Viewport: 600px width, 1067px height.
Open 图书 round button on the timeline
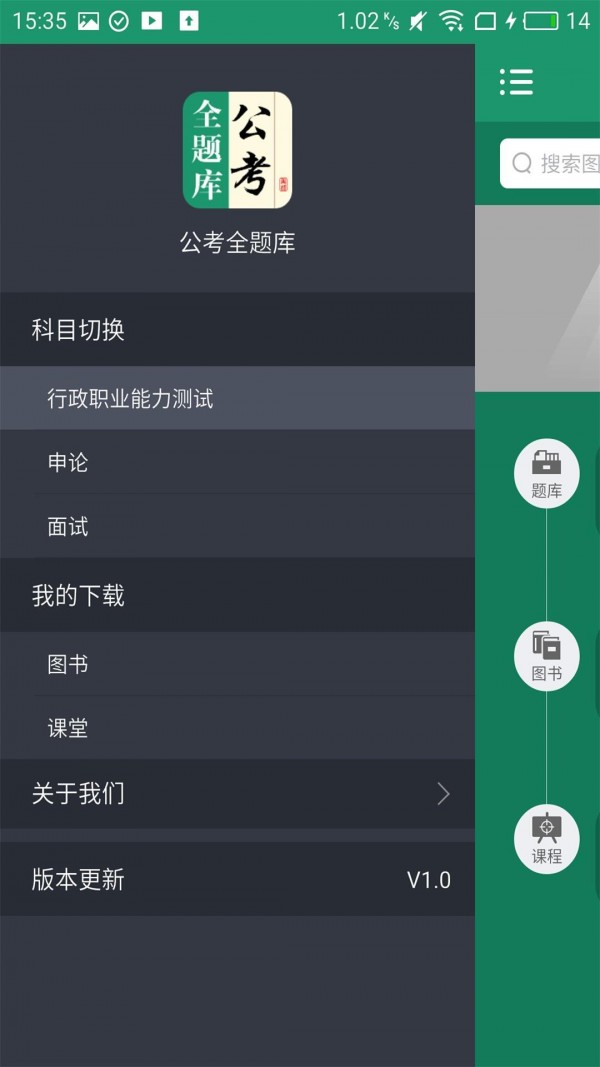(546, 656)
